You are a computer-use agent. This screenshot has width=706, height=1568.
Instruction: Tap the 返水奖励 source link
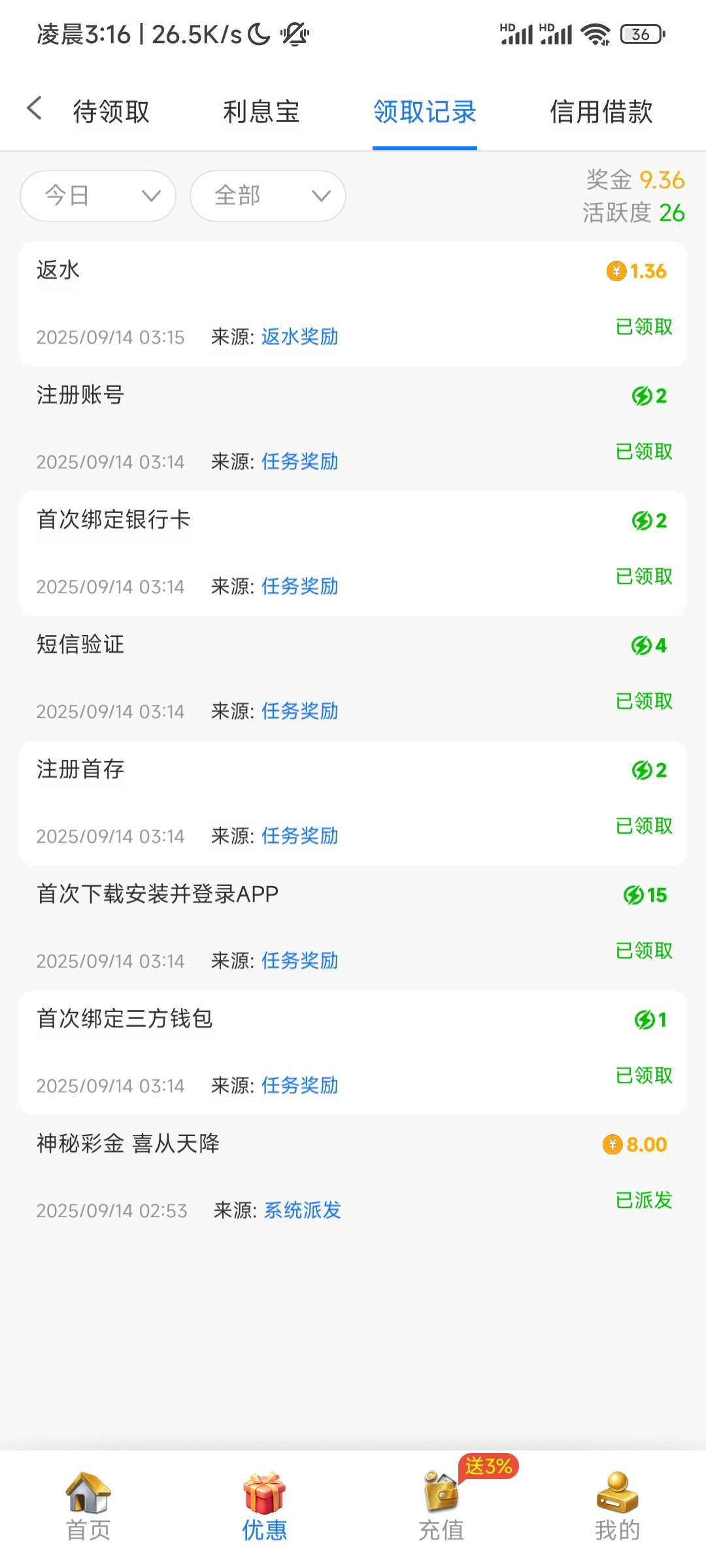[x=299, y=336]
